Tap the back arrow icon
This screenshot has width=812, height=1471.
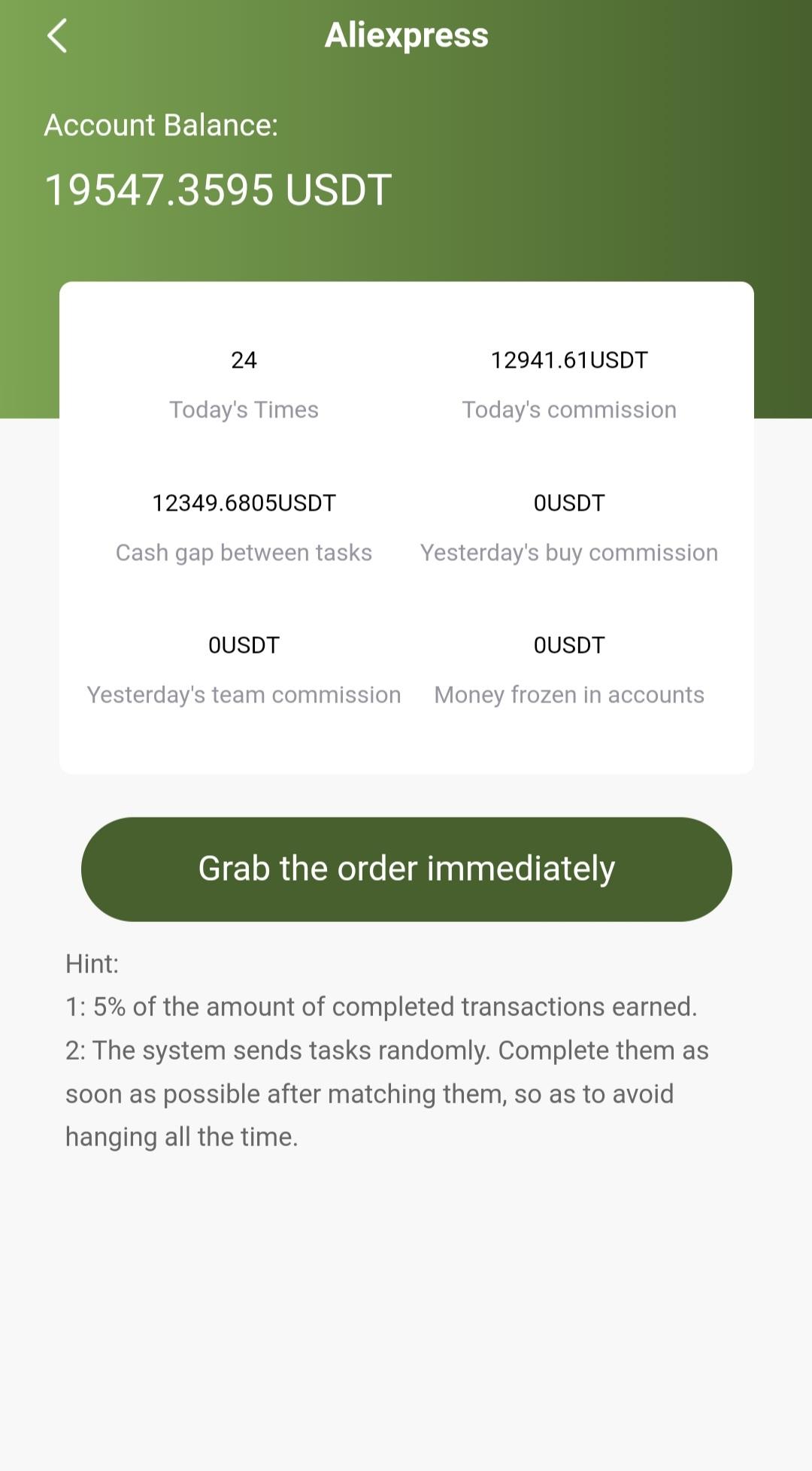[56, 35]
